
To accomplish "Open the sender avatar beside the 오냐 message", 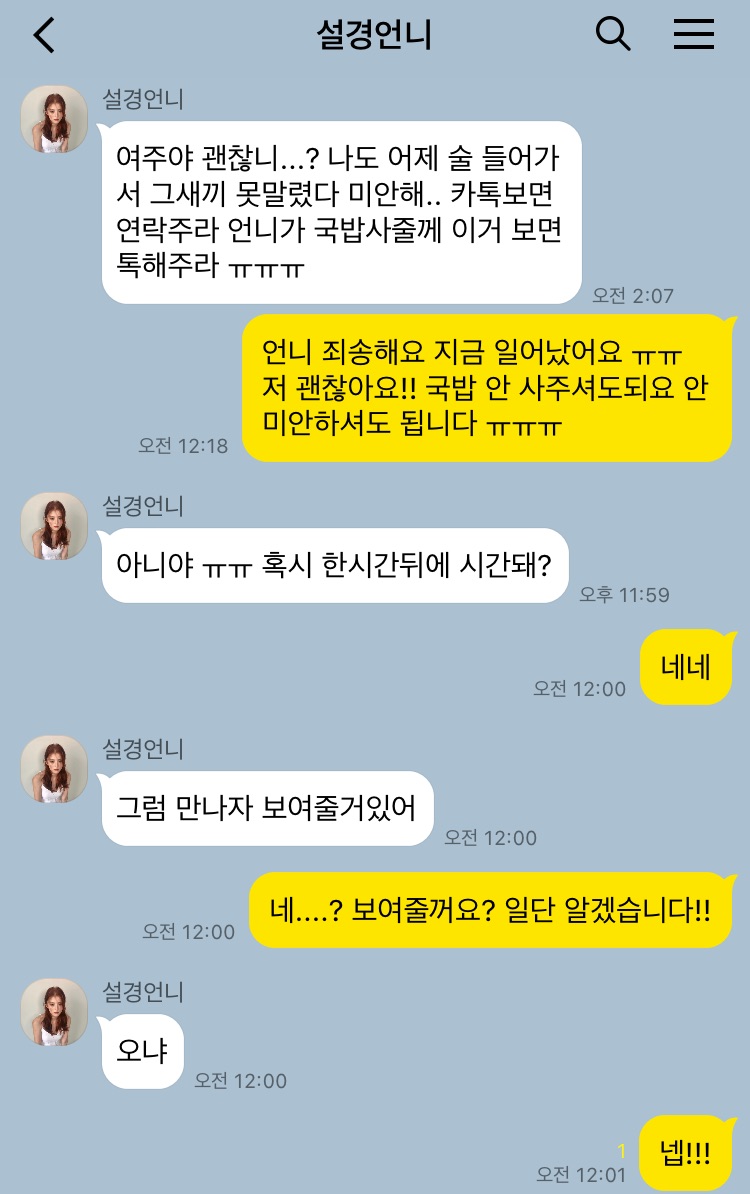I will coord(54,1013).
